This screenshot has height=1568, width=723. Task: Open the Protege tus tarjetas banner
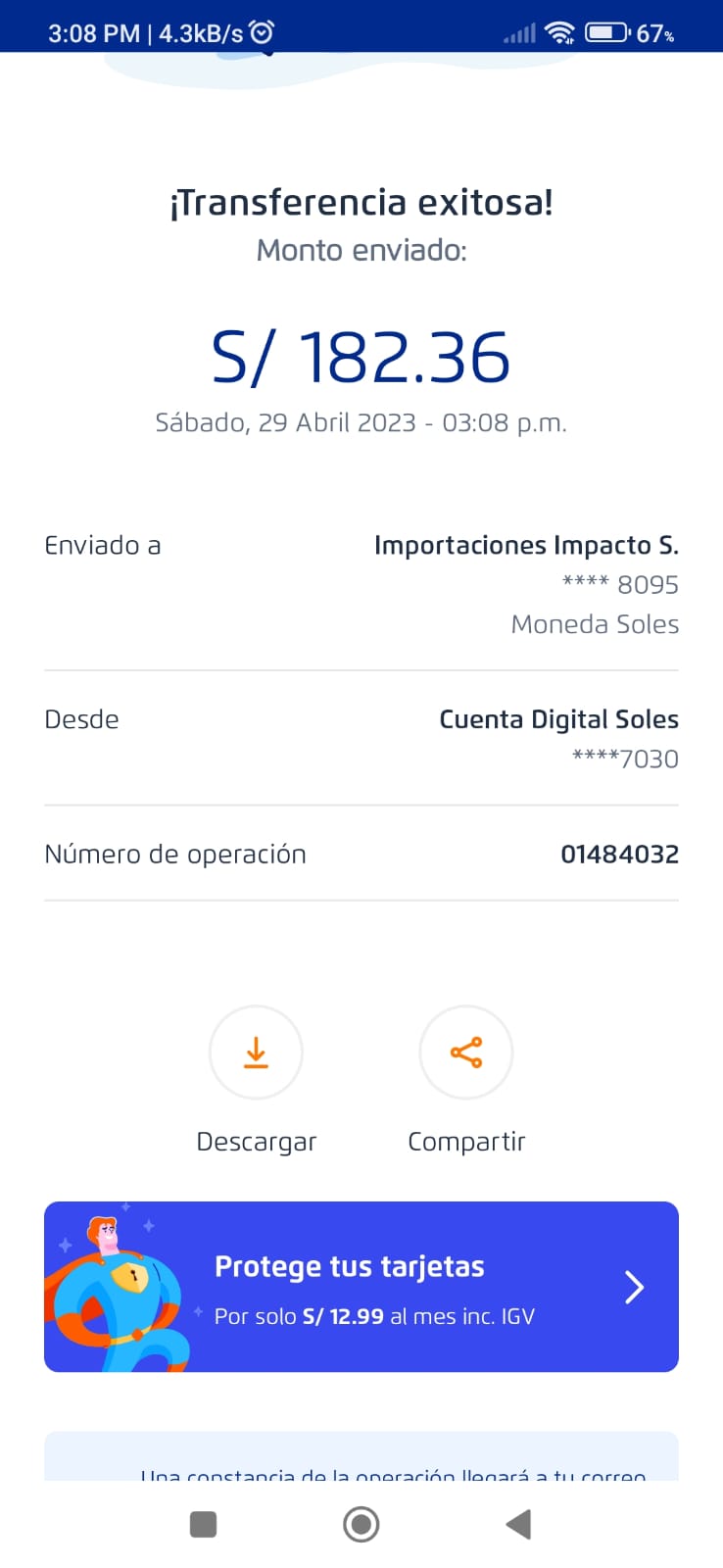coord(361,1287)
